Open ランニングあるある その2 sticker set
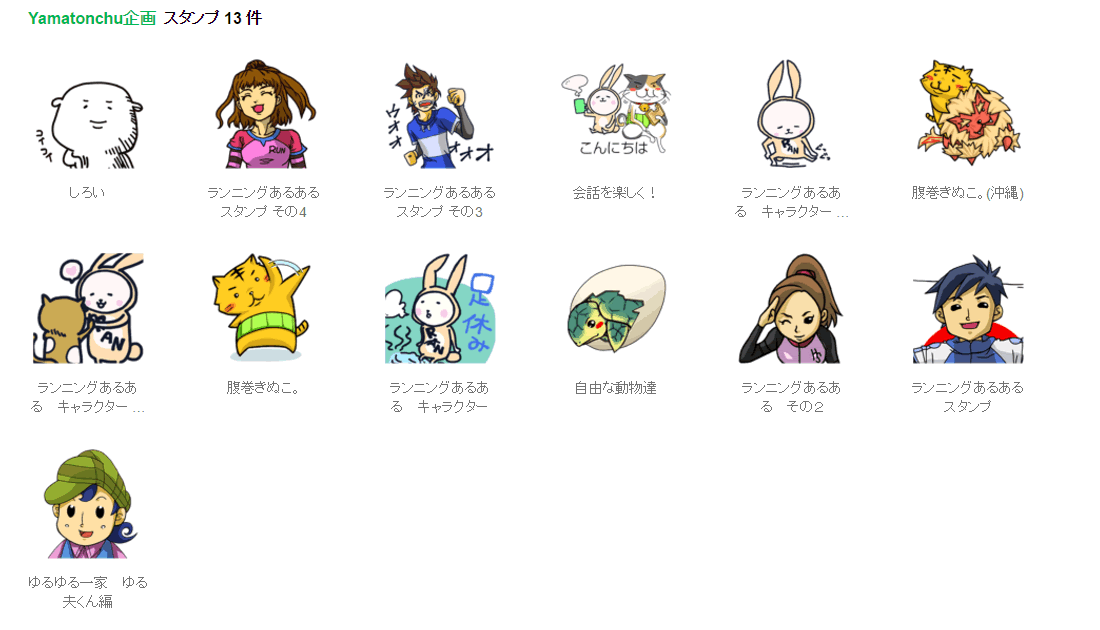 [791, 308]
